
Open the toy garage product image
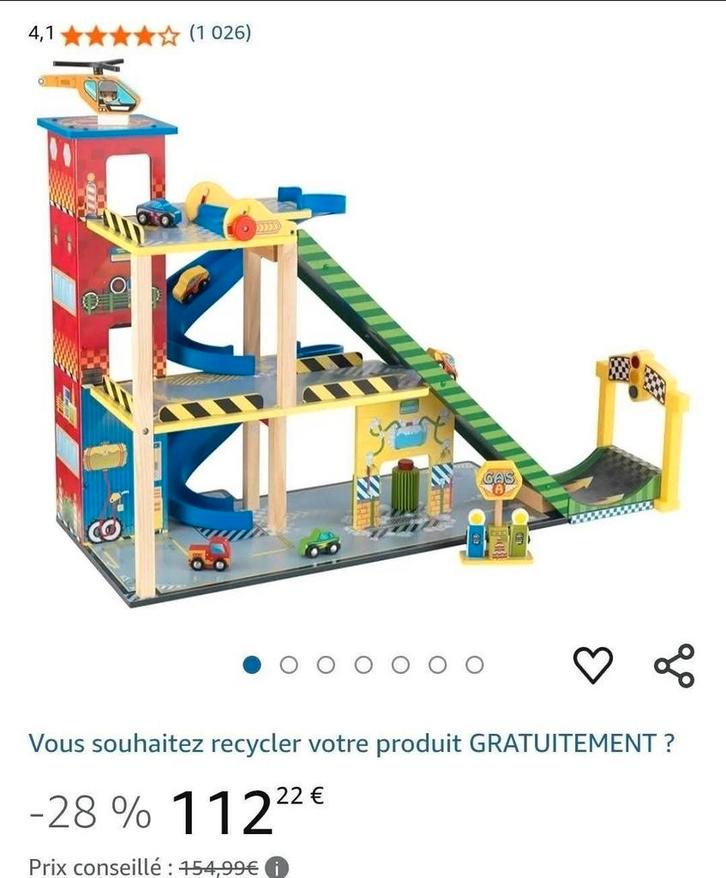(360, 340)
